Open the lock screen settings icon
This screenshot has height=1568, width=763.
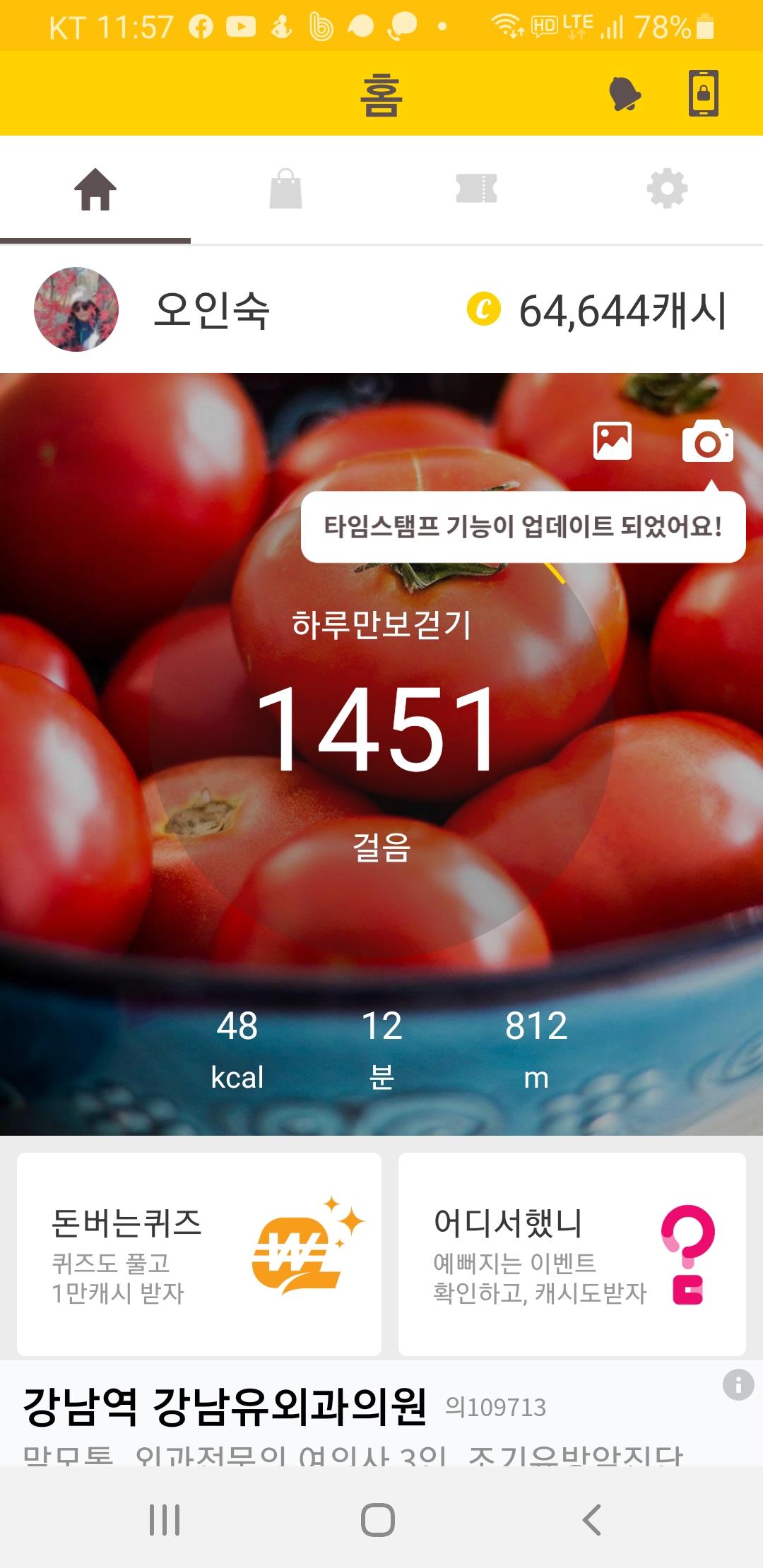[704, 93]
